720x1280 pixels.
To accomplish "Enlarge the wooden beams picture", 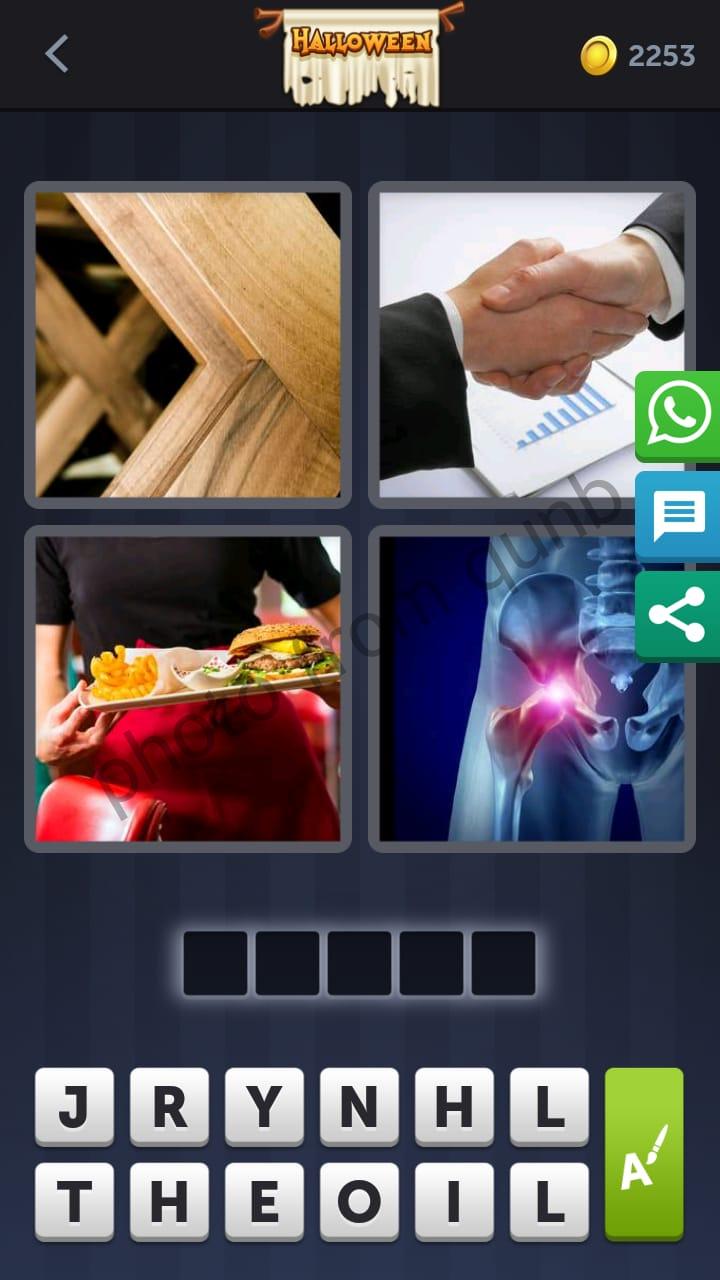I will click(x=188, y=345).
